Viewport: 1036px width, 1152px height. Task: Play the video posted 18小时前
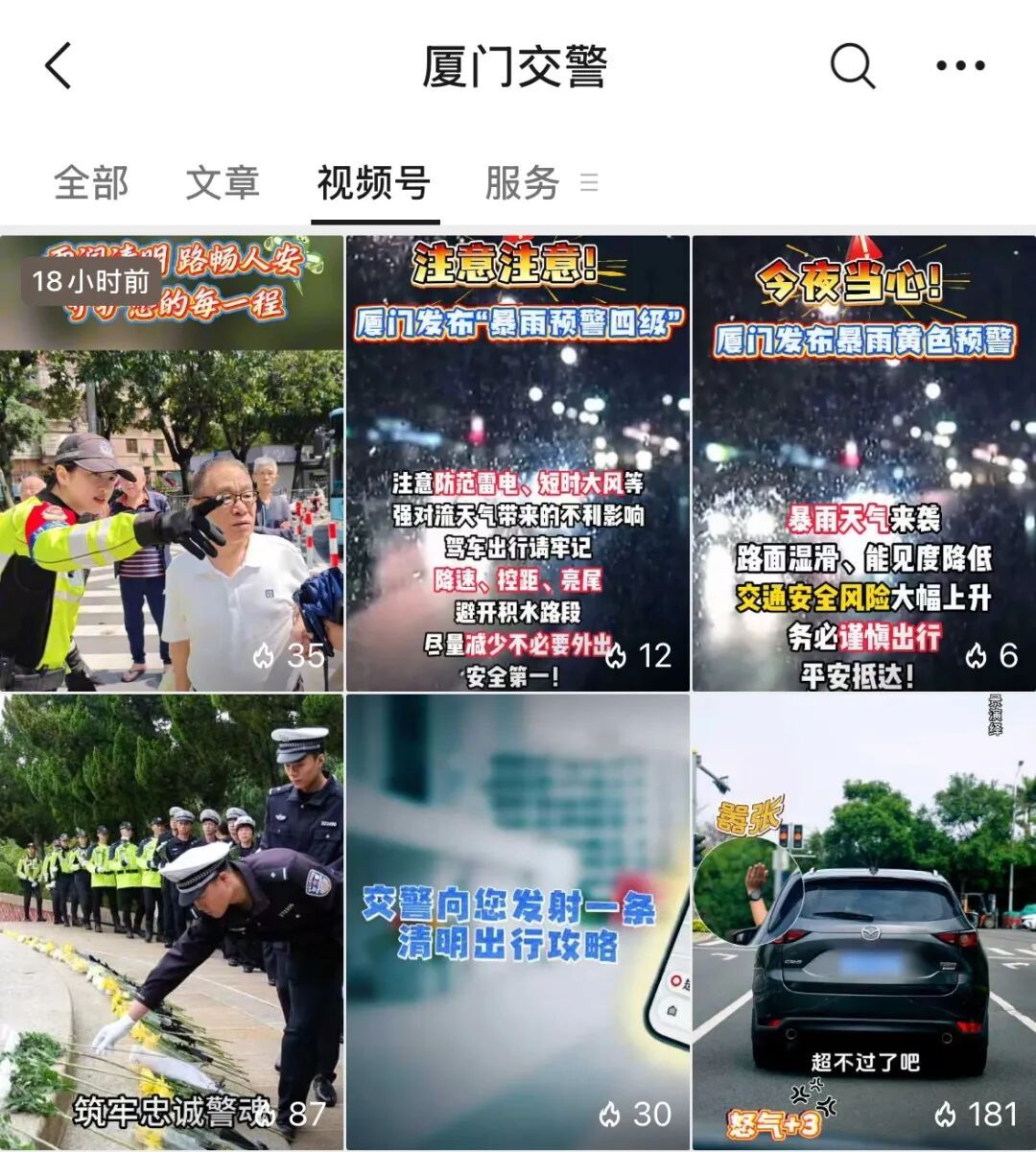click(x=172, y=463)
